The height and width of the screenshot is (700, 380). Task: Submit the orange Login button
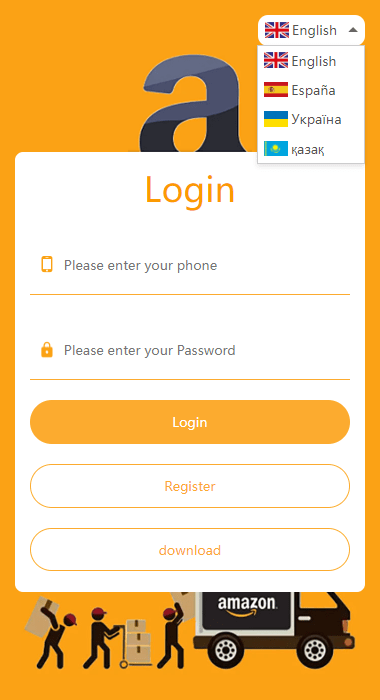click(x=190, y=422)
